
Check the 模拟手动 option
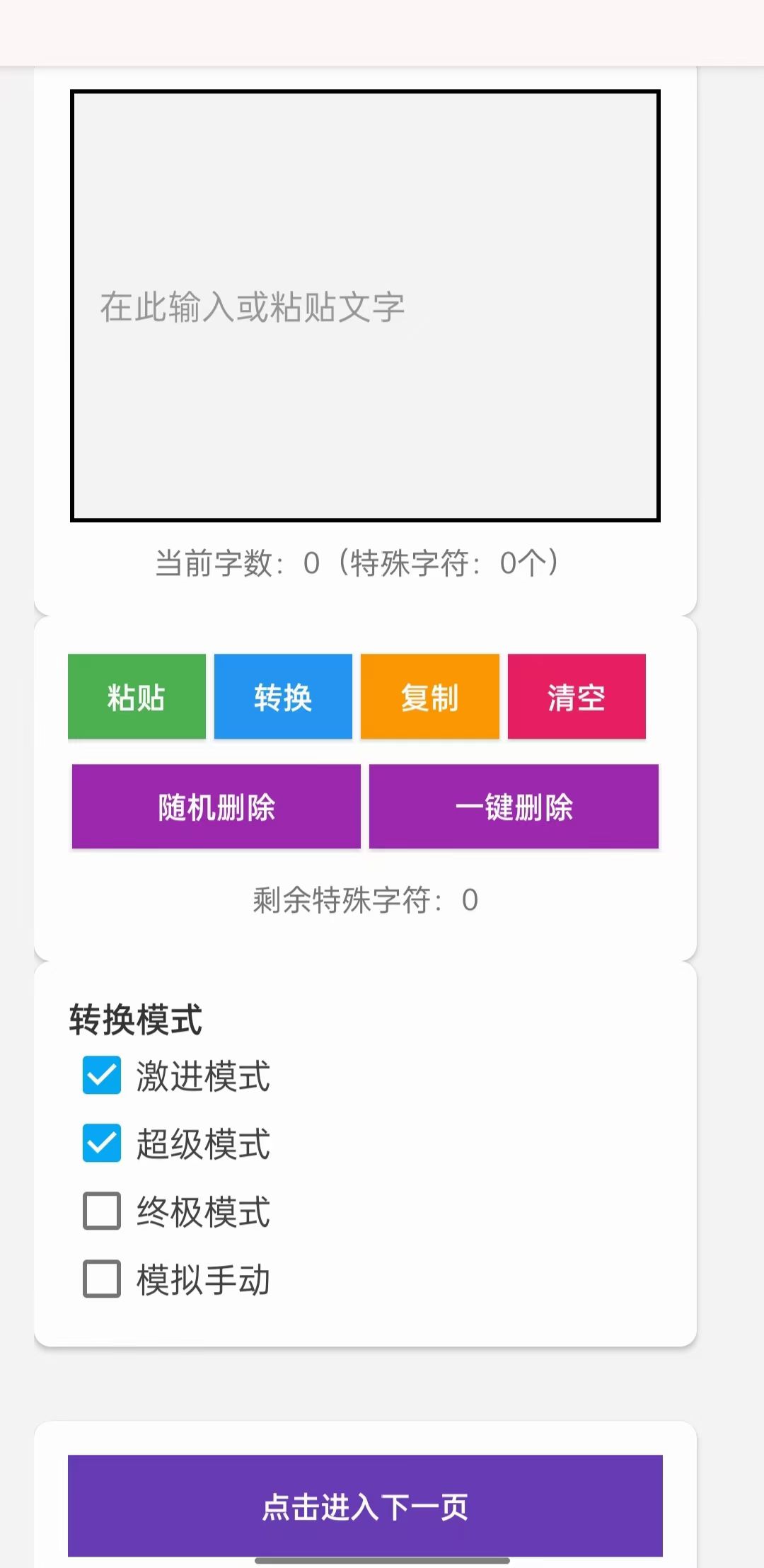[102, 1279]
